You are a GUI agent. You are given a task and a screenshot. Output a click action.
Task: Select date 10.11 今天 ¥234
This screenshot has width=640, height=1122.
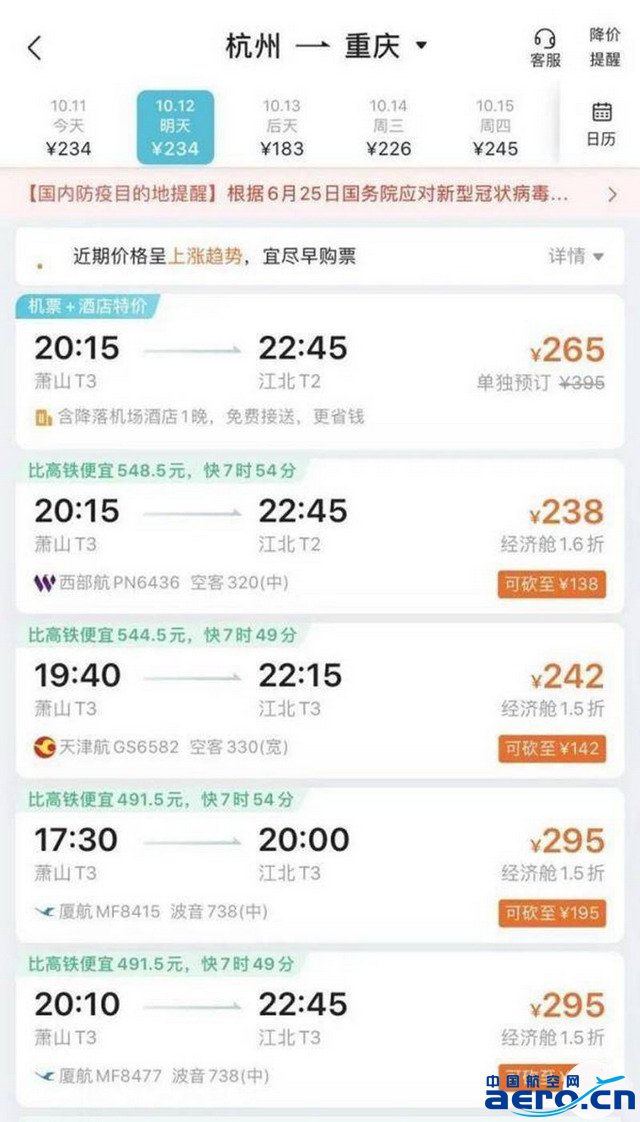pyautogui.click(x=69, y=127)
